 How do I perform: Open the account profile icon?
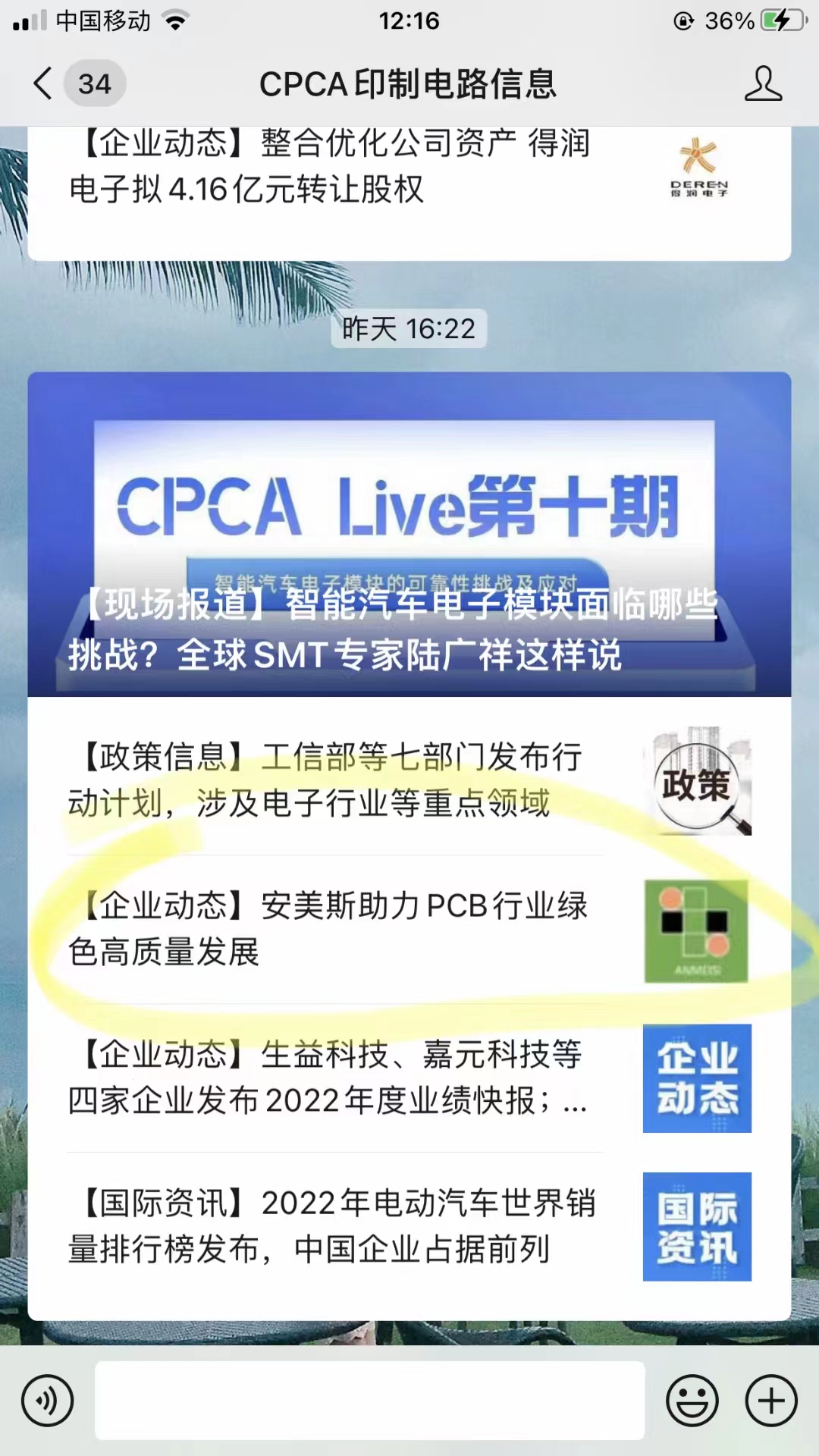(x=762, y=83)
